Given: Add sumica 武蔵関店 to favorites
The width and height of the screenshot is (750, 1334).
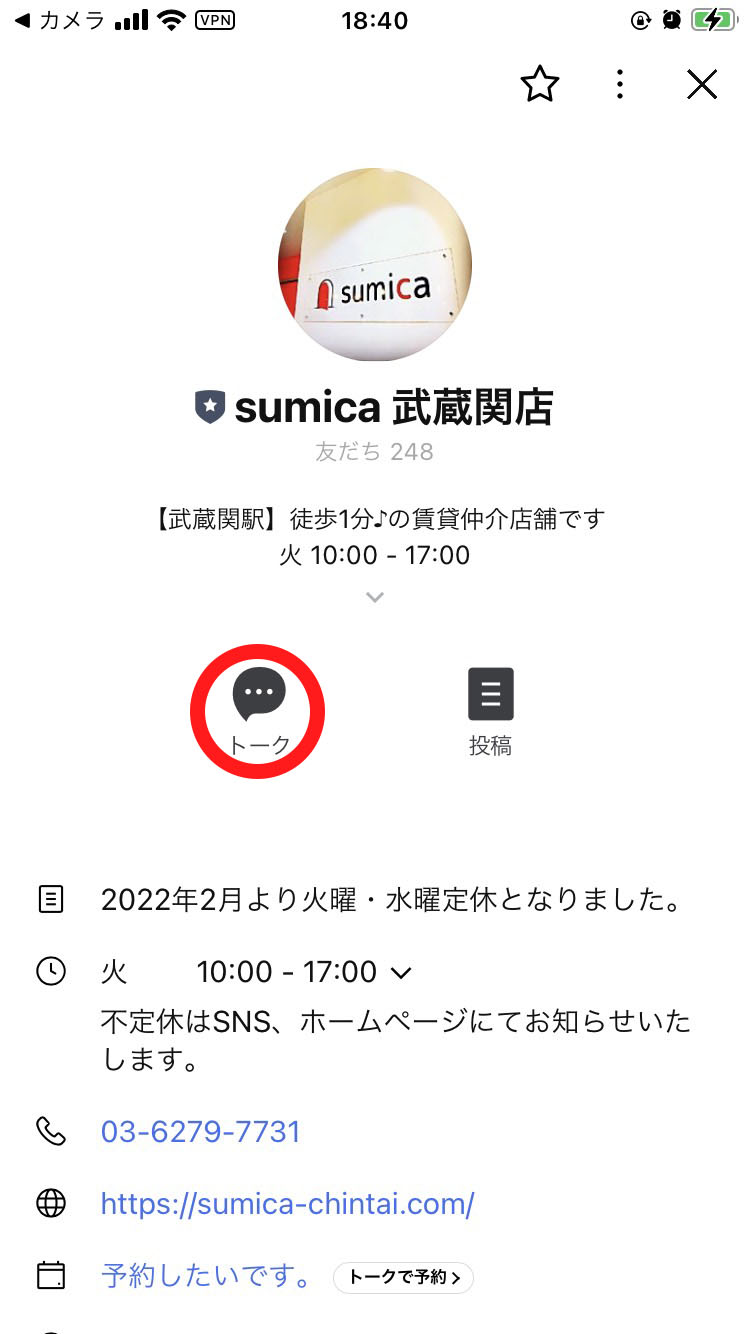Looking at the screenshot, I should click(540, 85).
